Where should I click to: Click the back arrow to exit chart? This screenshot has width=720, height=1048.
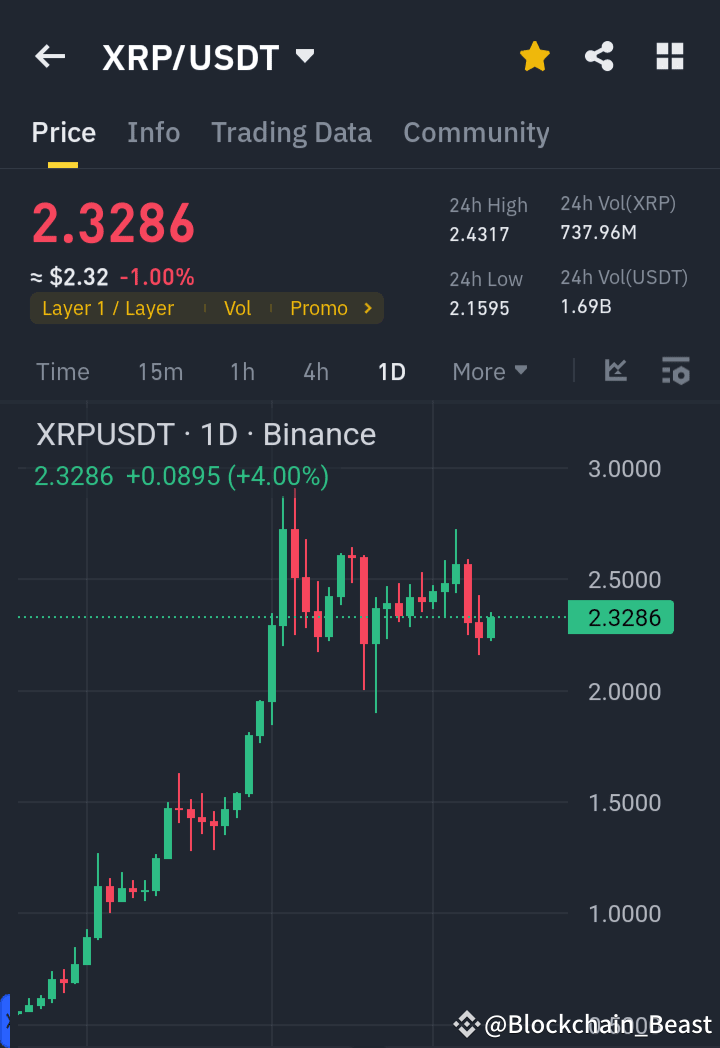tap(49, 56)
